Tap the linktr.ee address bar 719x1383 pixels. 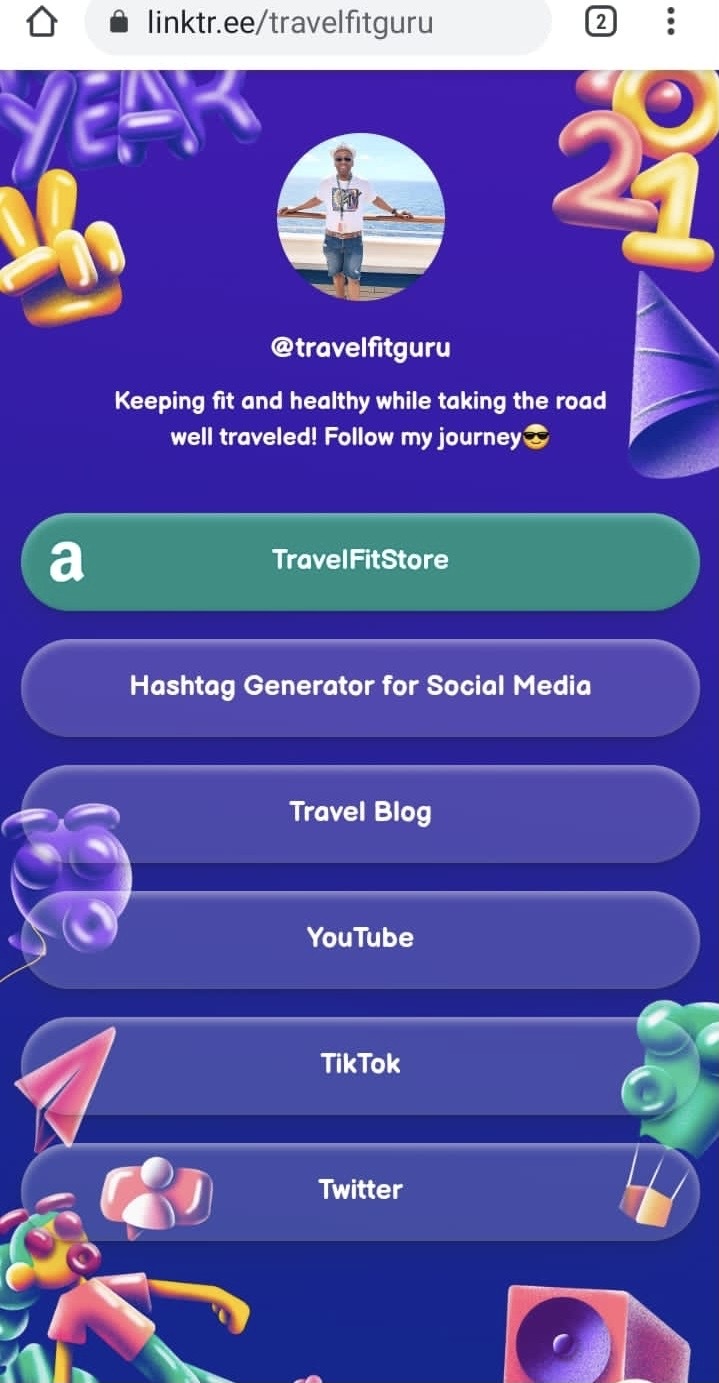click(318, 22)
